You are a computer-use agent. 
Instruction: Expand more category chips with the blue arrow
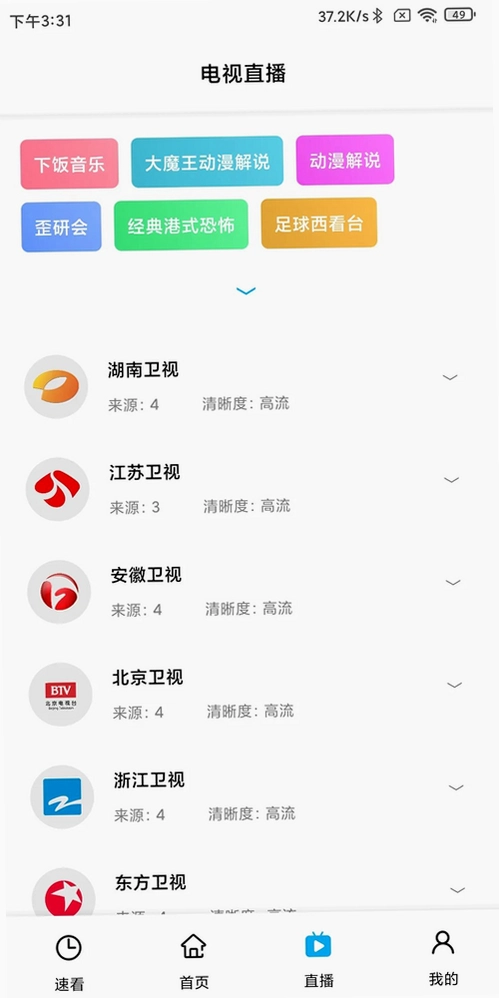click(x=246, y=291)
